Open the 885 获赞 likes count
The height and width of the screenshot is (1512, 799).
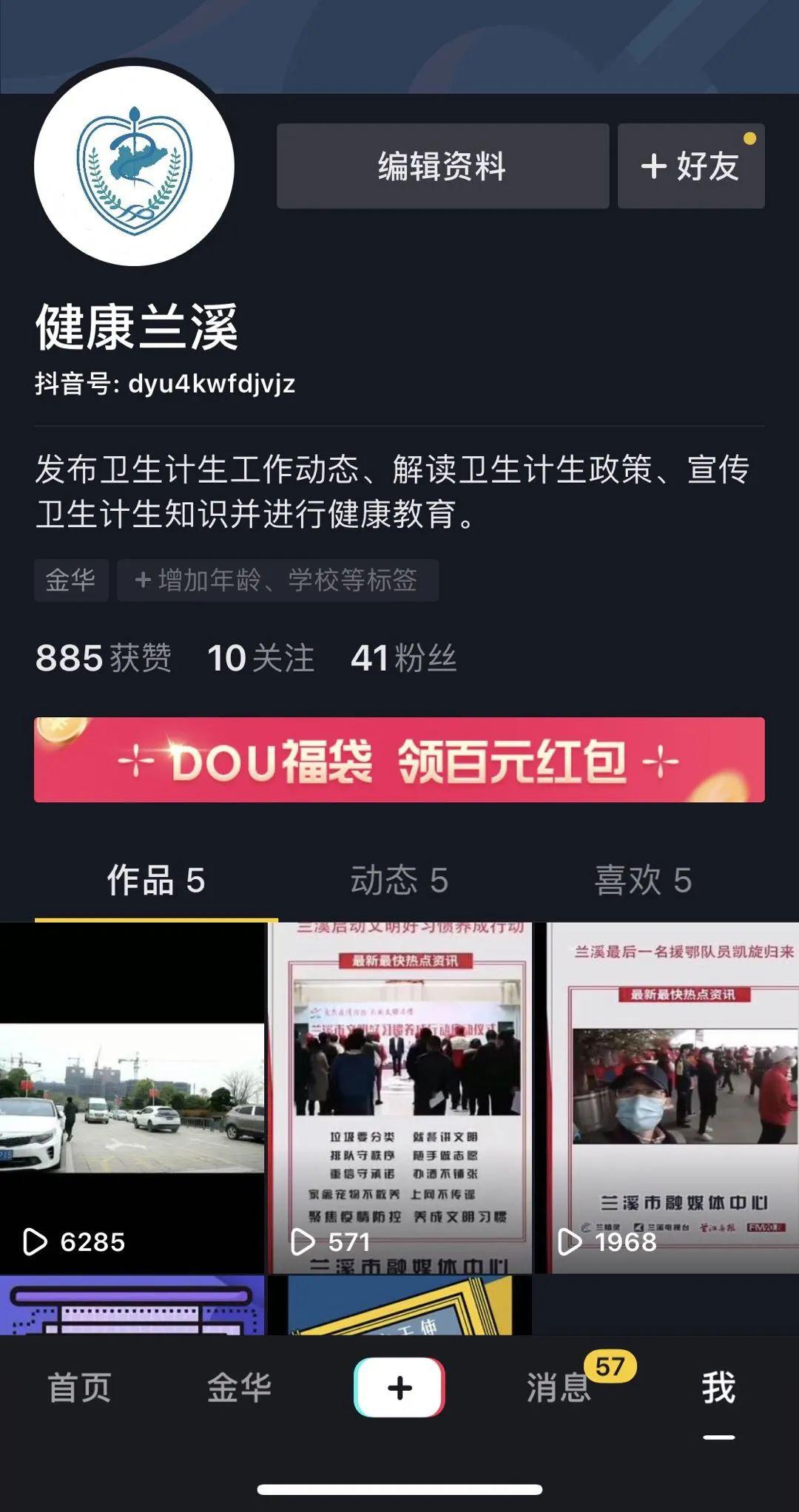(104, 657)
